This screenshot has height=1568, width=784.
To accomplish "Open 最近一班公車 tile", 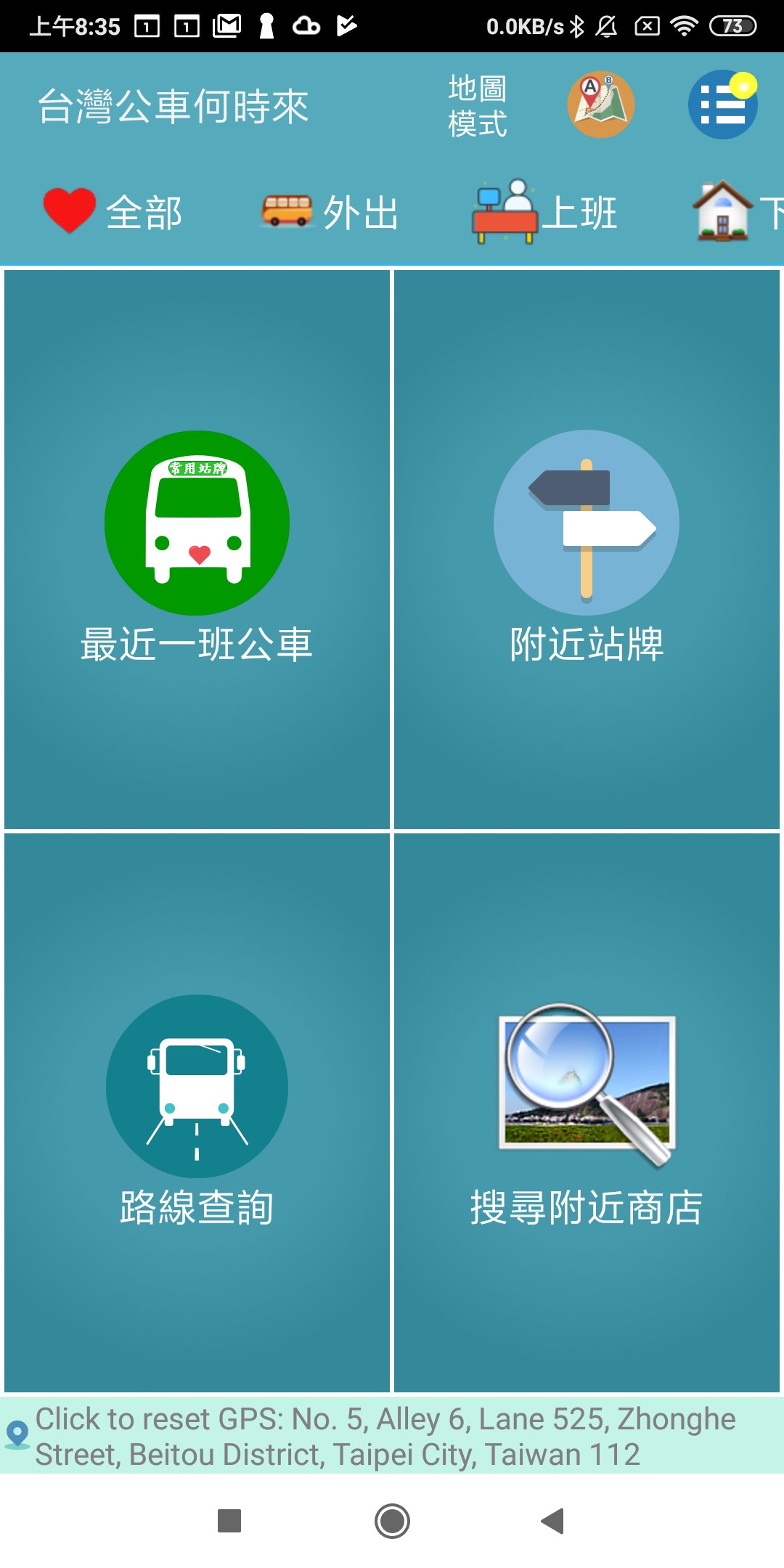I will [197, 549].
